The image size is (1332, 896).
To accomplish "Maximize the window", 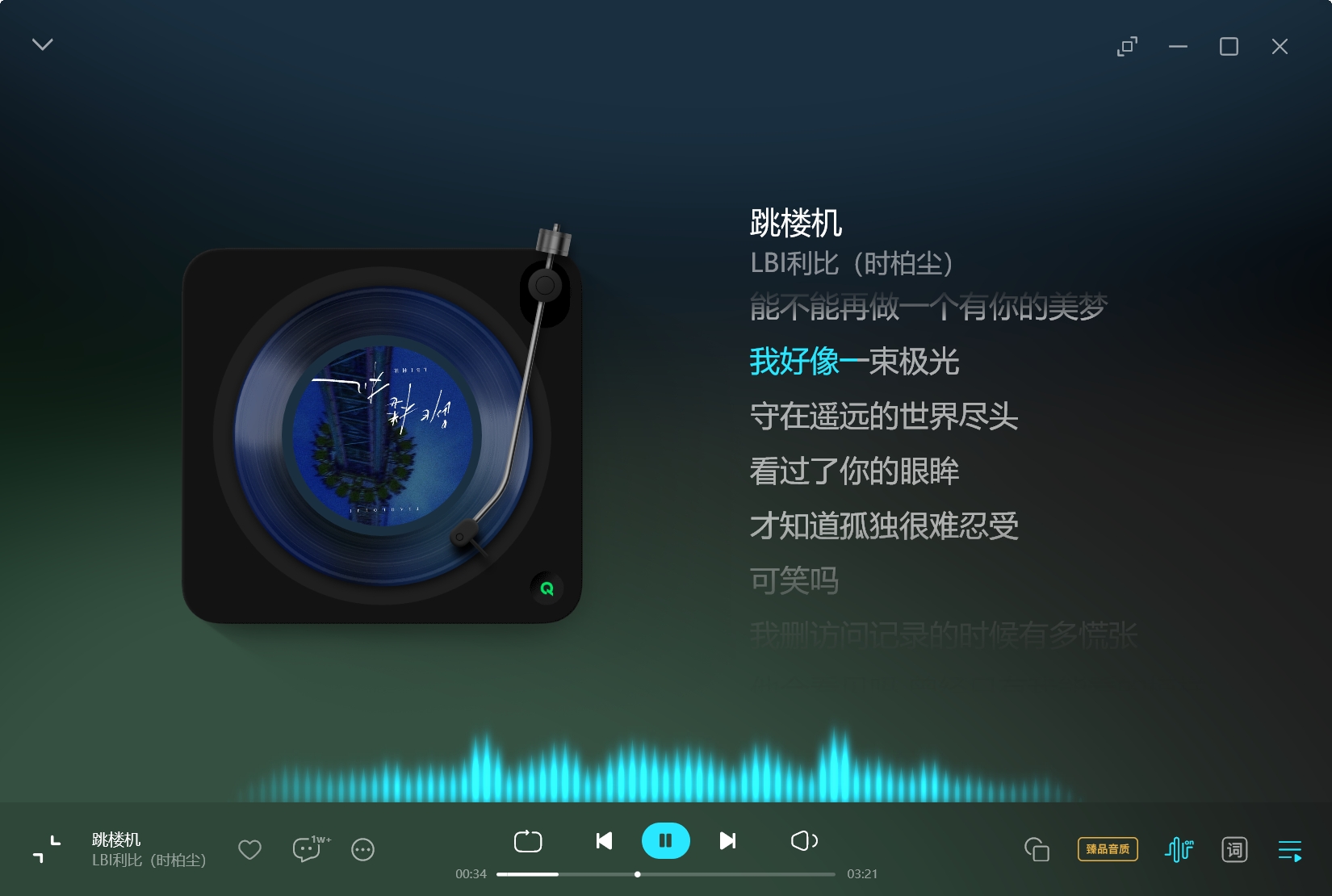I will [x=1229, y=47].
